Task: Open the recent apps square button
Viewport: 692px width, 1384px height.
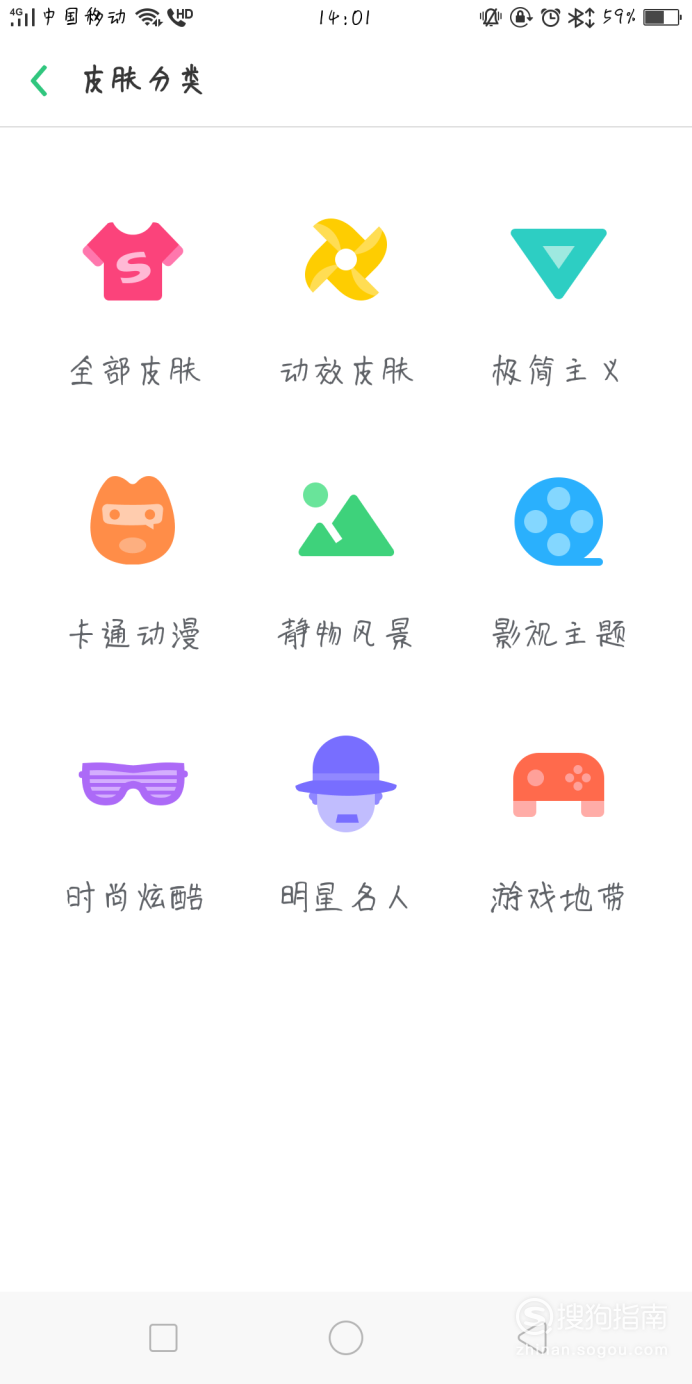Action: click(163, 1337)
